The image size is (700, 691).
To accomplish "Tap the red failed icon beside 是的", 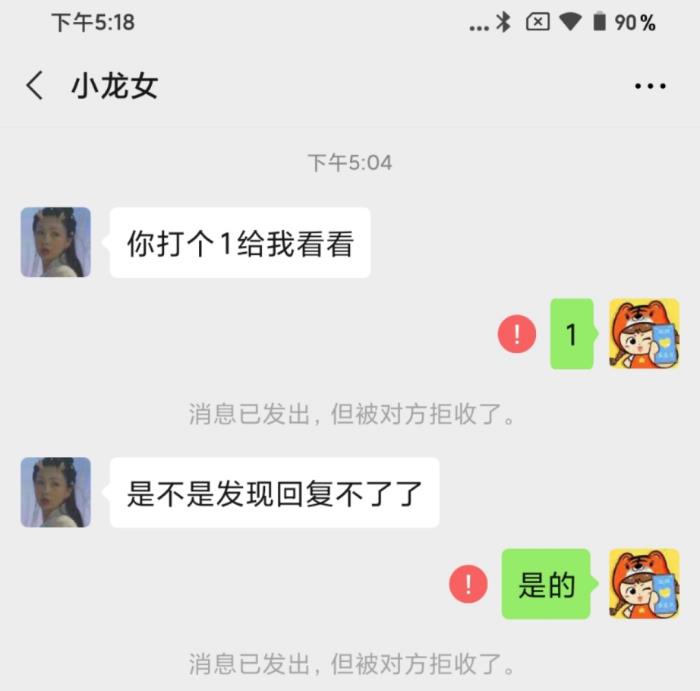I will 468,584.
